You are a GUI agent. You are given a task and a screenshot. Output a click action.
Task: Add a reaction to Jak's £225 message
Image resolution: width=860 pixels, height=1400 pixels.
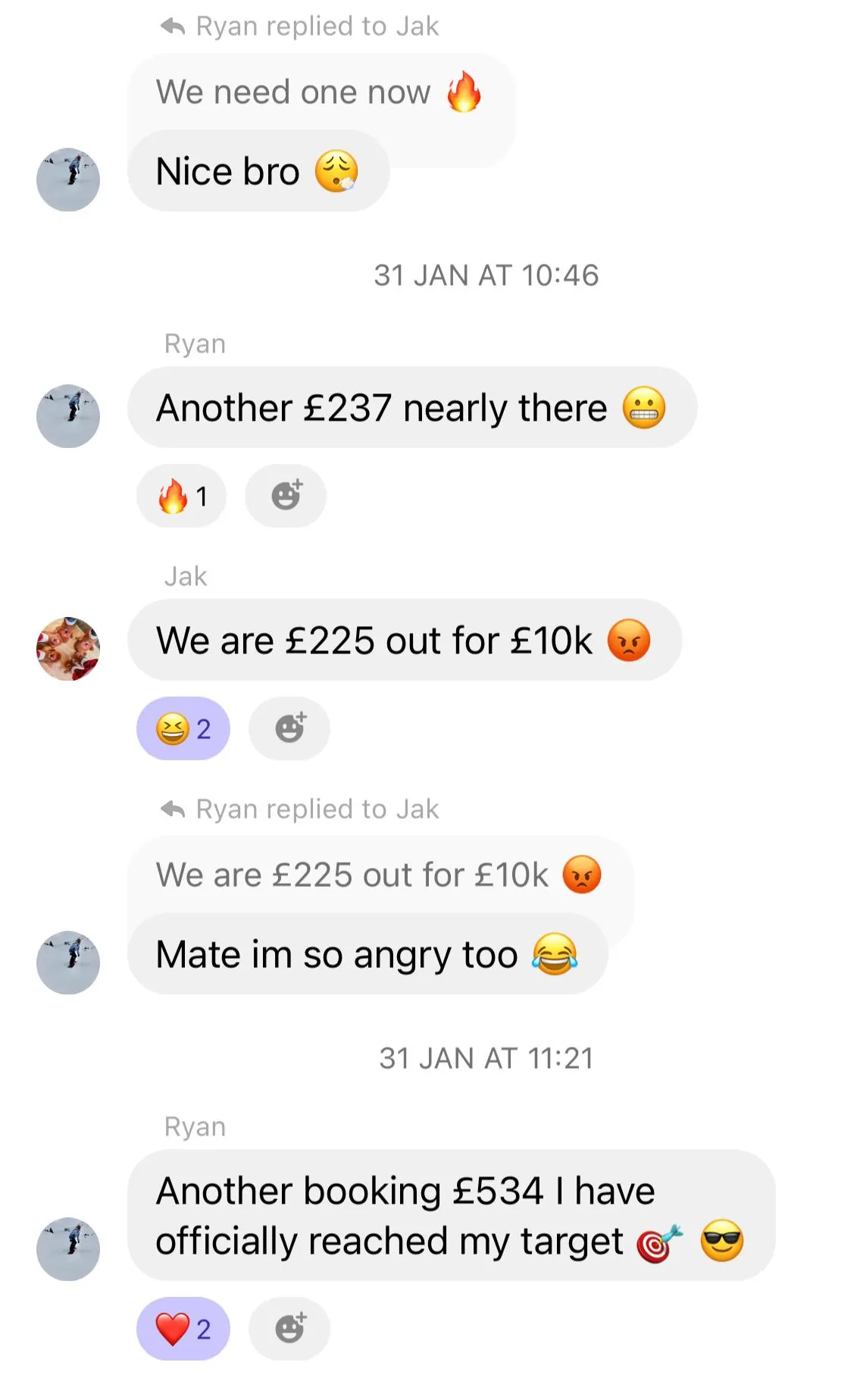tap(289, 729)
